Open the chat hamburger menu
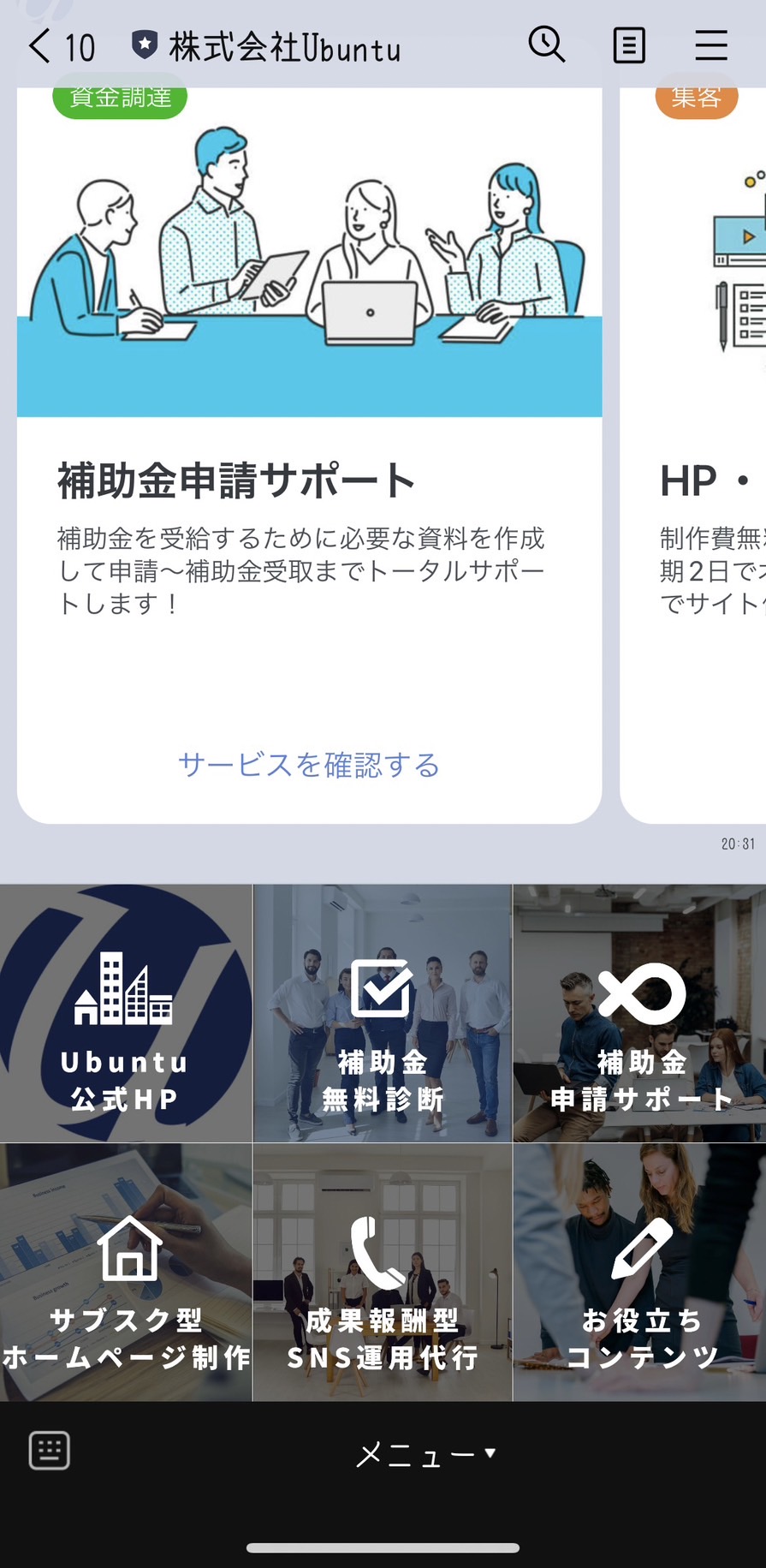The height and width of the screenshot is (1568, 766). tap(710, 47)
